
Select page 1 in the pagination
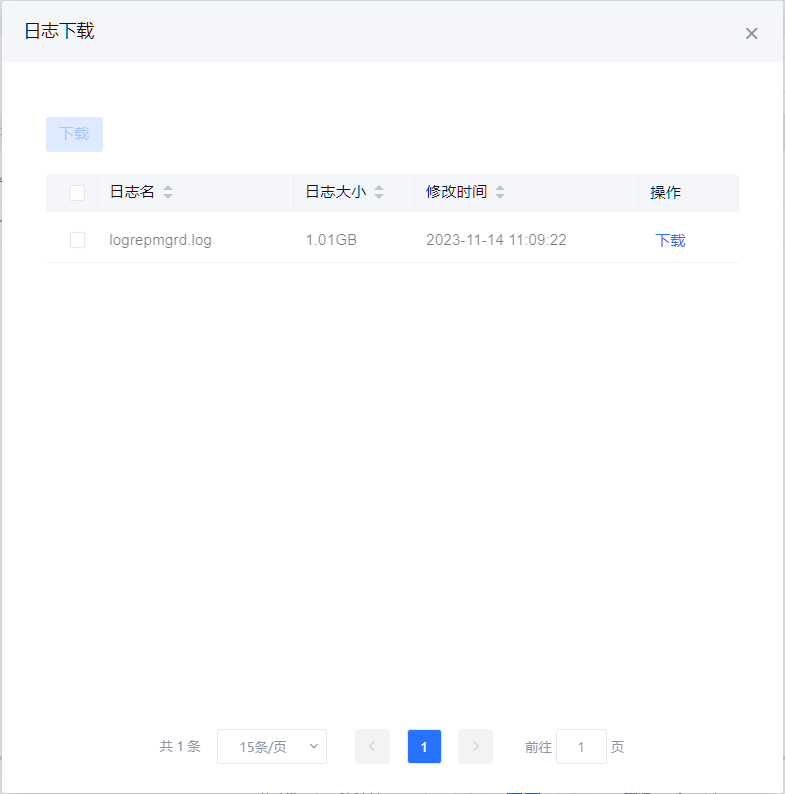pos(424,746)
